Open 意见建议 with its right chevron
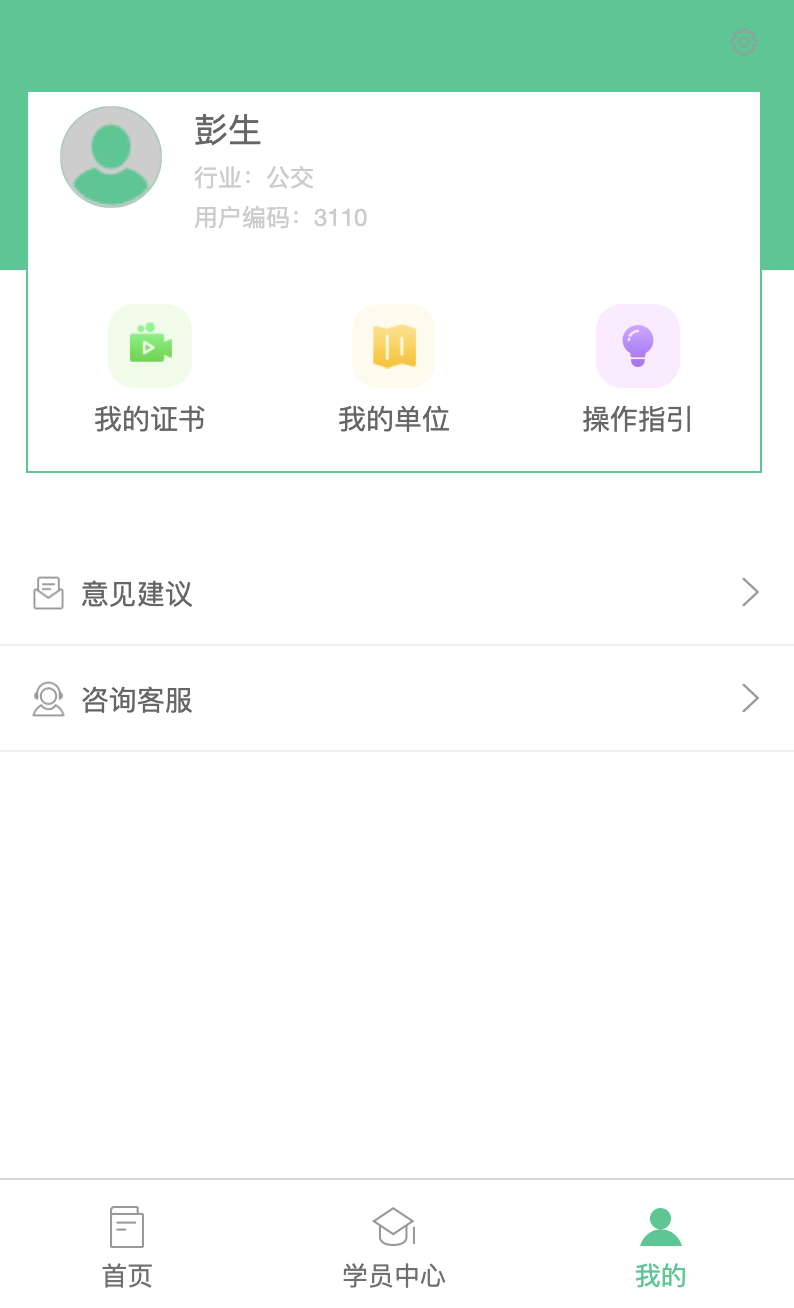The height and width of the screenshot is (1308, 794). [750, 592]
